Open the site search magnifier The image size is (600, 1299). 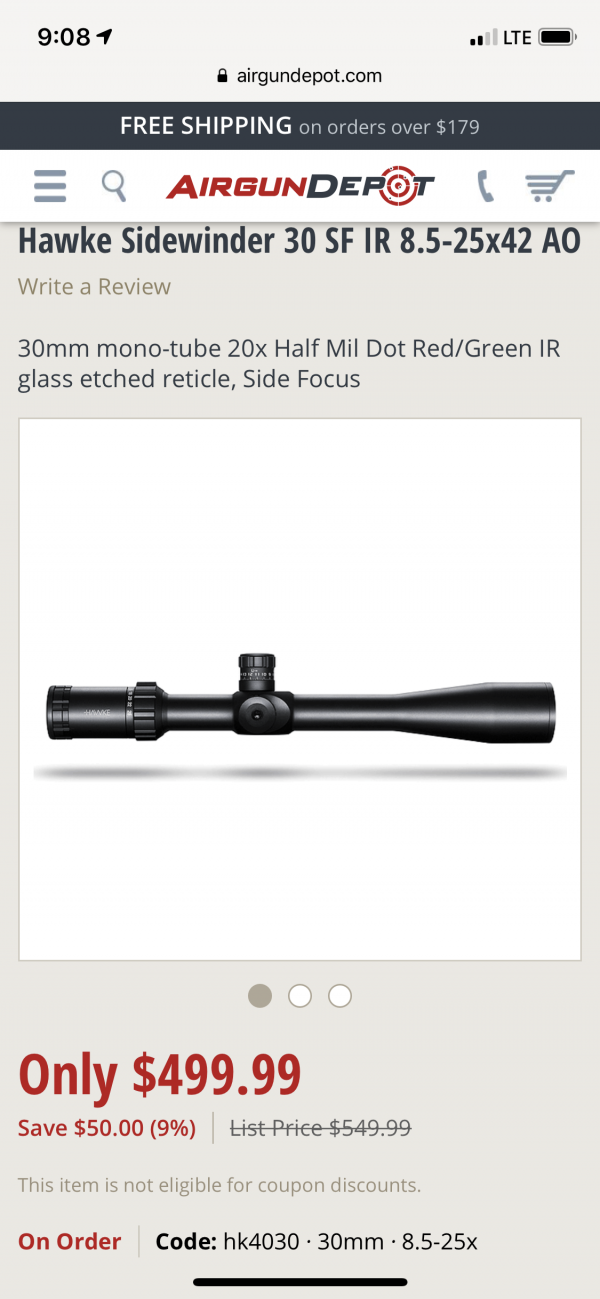[115, 186]
